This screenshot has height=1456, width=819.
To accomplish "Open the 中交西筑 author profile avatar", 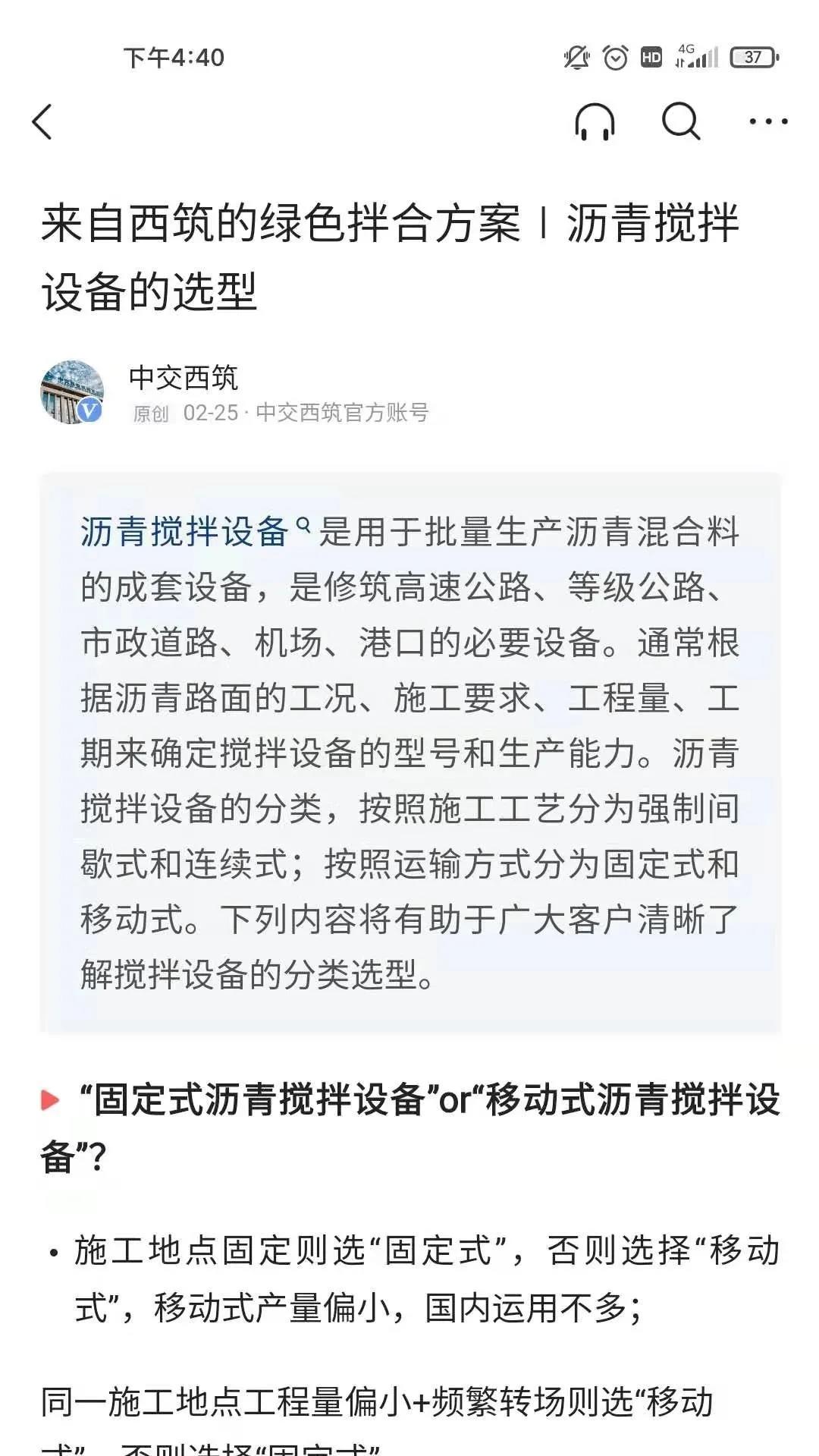I will 72,392.
